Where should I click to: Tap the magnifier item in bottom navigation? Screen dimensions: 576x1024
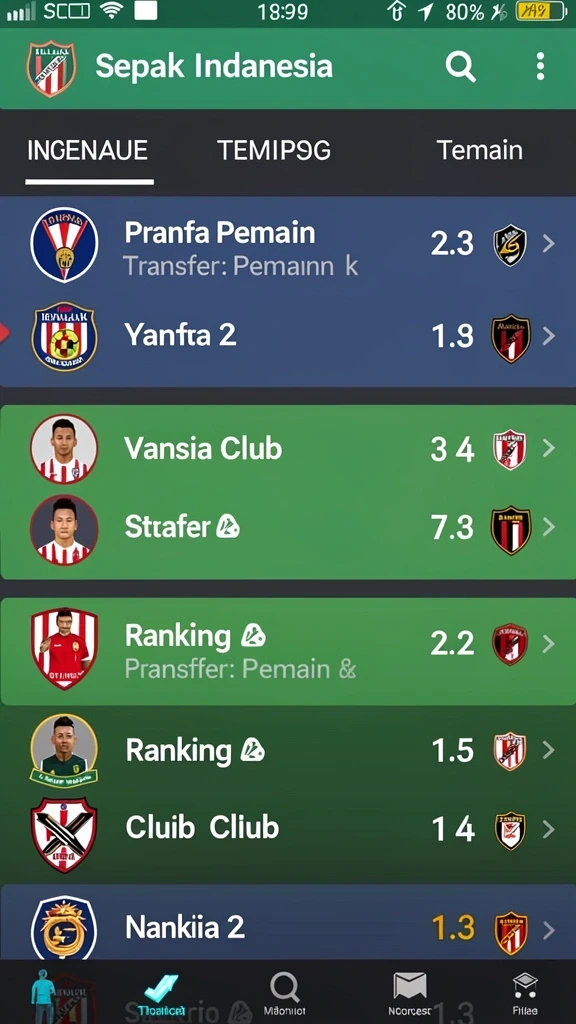pos(285,994)
